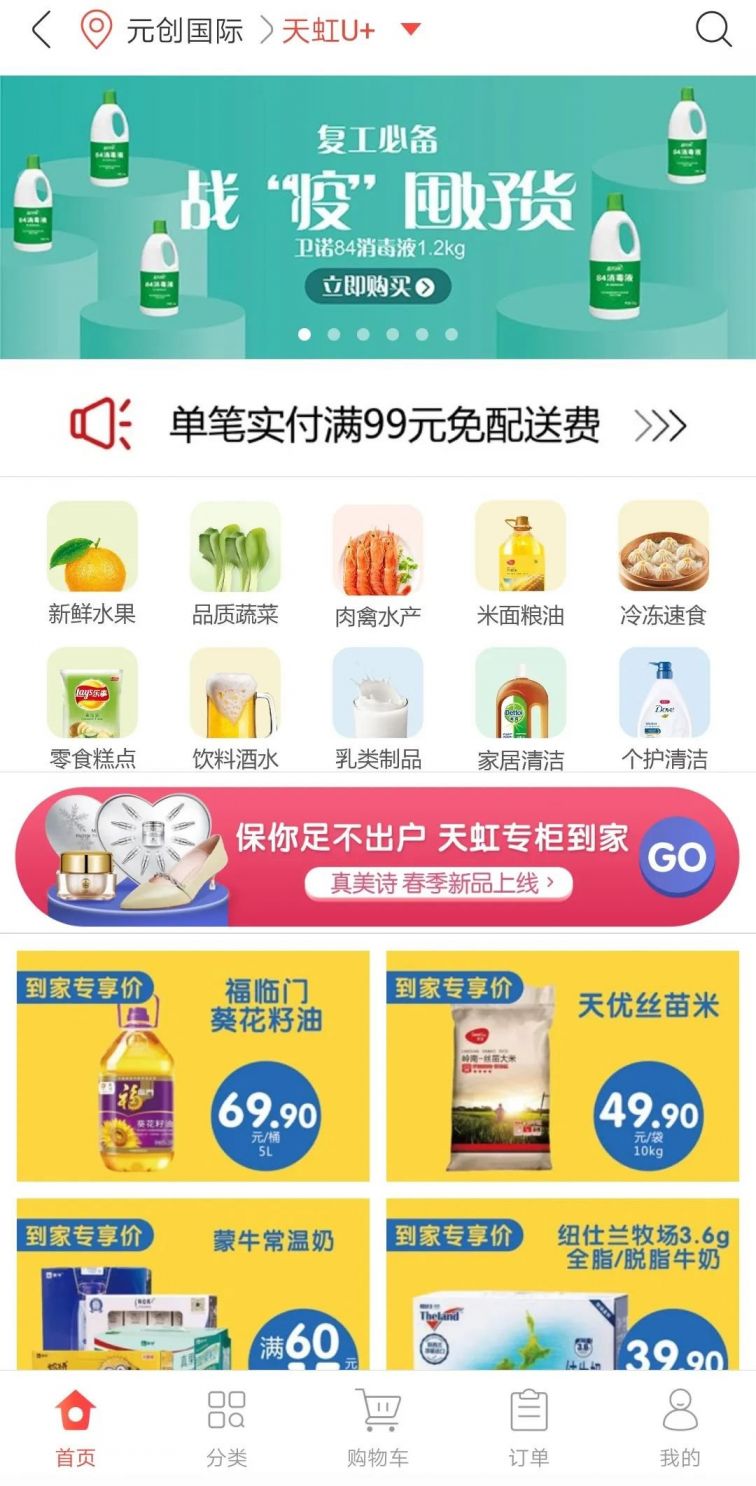View the 天优丝苗米 product card

[562, 1065]
